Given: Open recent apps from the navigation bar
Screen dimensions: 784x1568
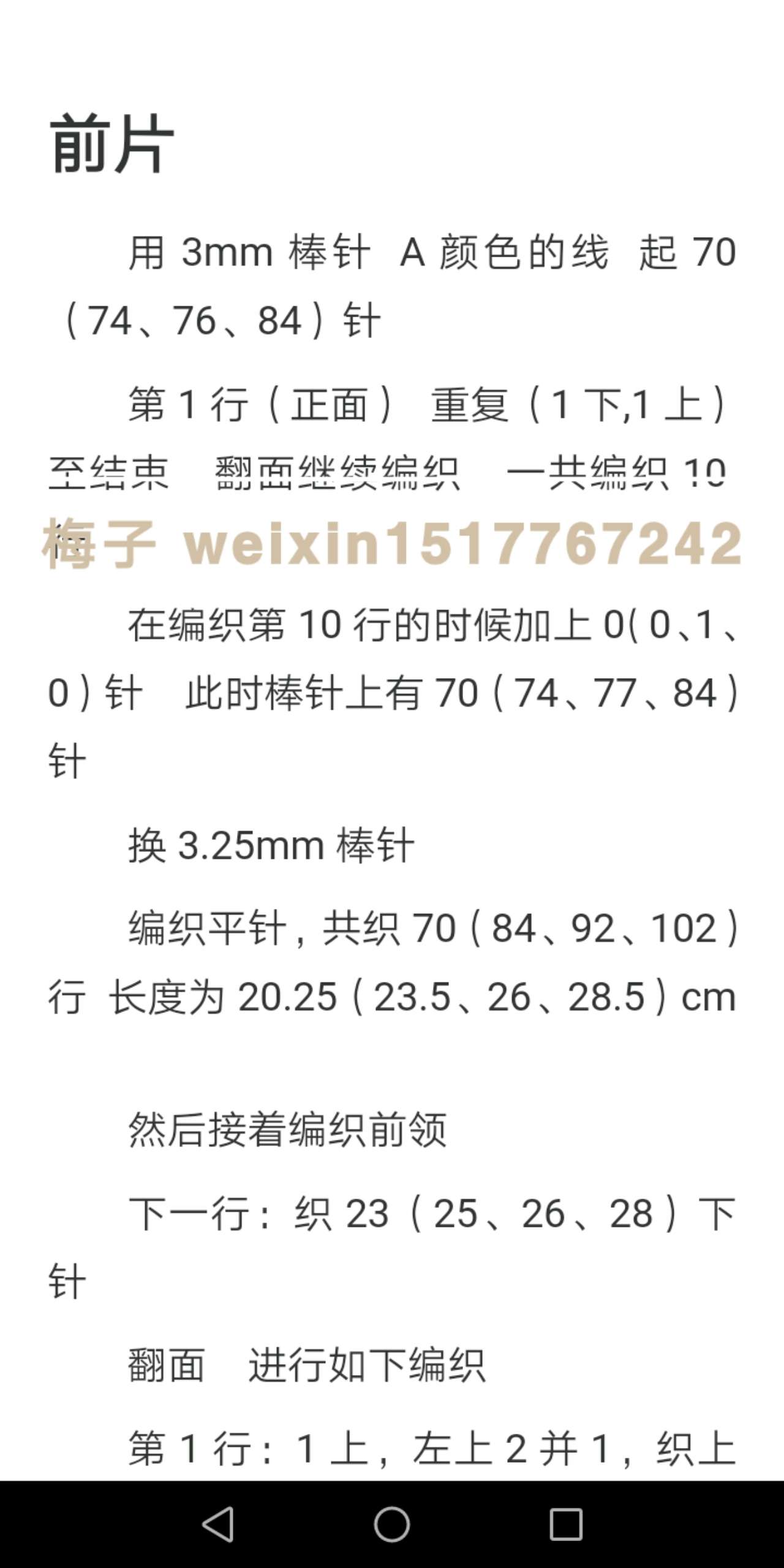Looking at the screenshot, I should [x=566, y=1524].
